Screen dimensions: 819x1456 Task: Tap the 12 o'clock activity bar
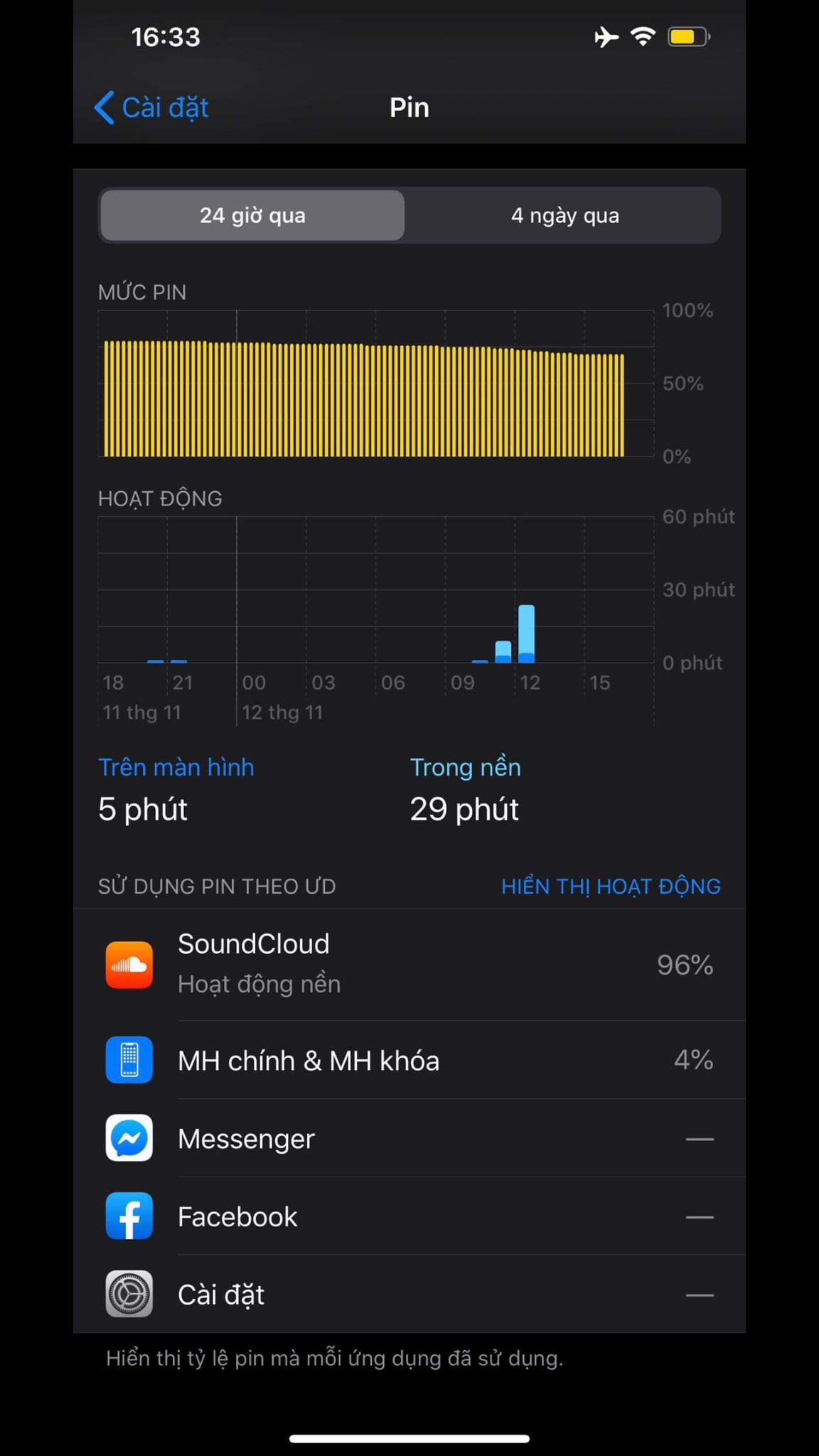tap(526, 633)
